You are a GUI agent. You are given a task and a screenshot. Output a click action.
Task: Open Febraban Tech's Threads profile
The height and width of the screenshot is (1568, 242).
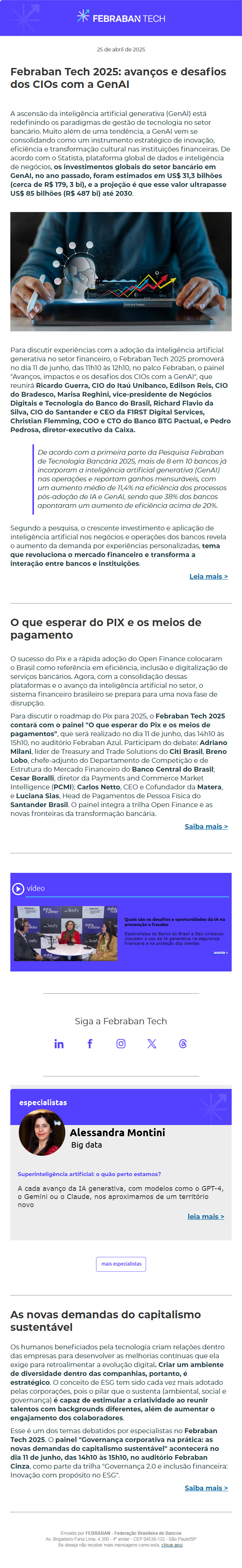tap(183, 1043)
